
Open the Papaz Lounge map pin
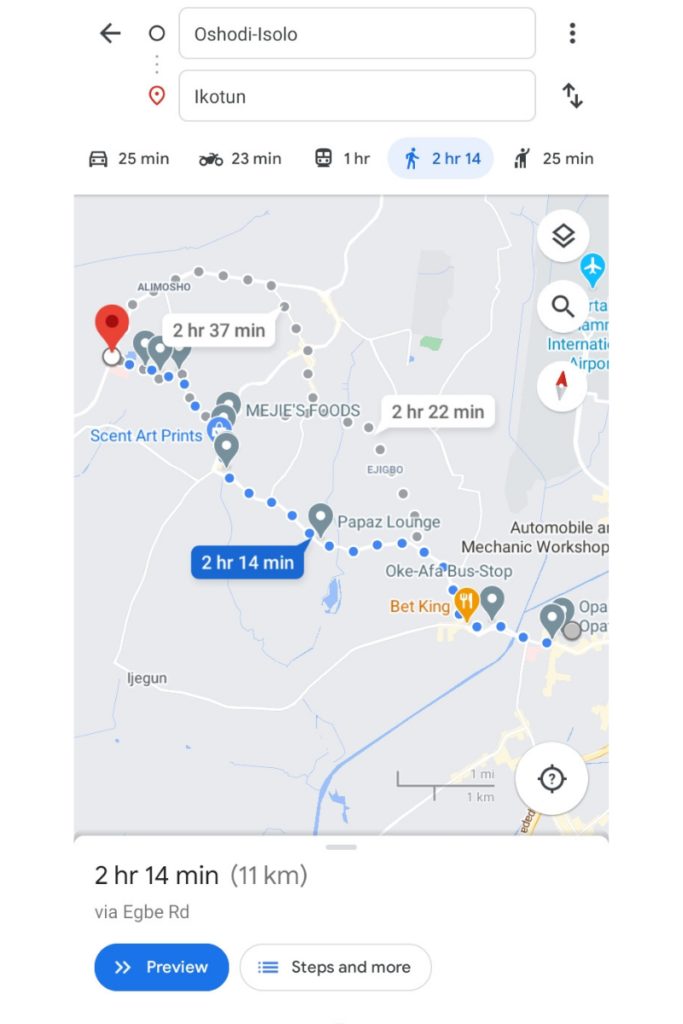coord(320,518)
